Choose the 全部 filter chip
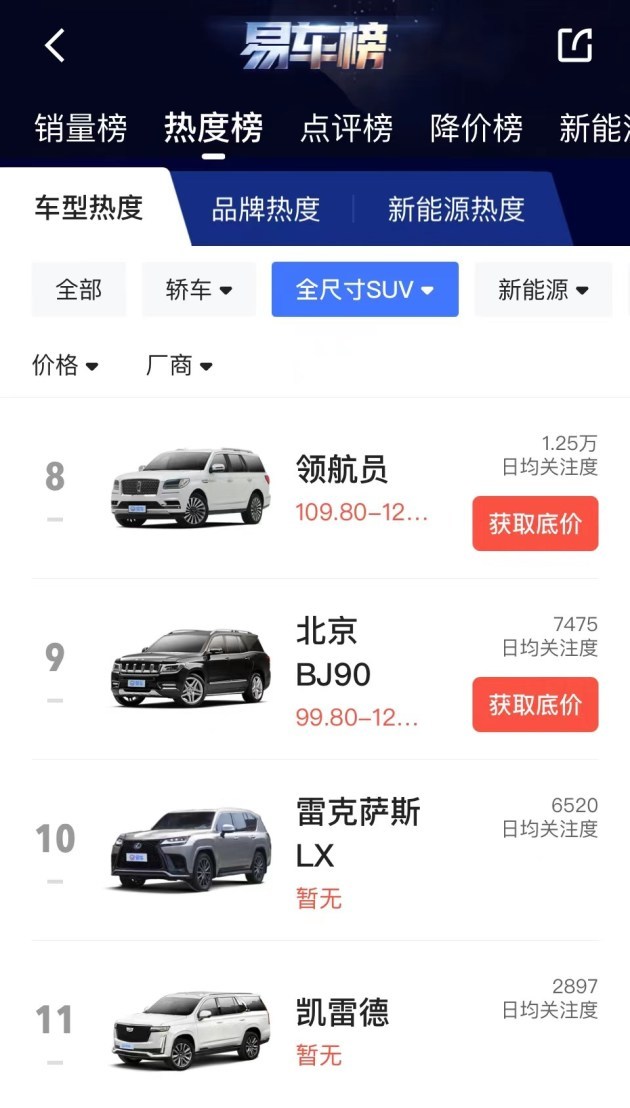The image size is (630, 1108). coord(78,289)
